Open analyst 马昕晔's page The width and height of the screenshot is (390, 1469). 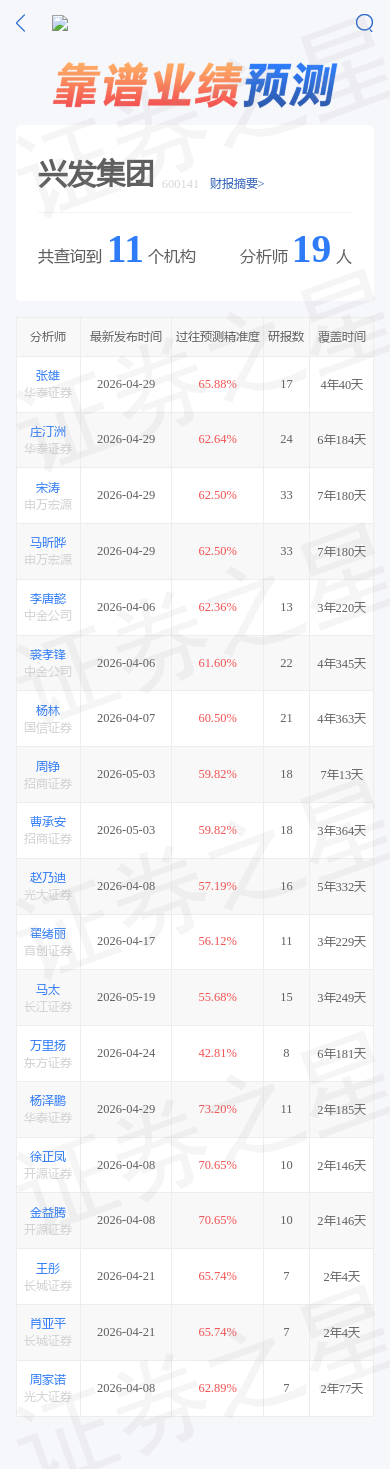tap(48, 543)
